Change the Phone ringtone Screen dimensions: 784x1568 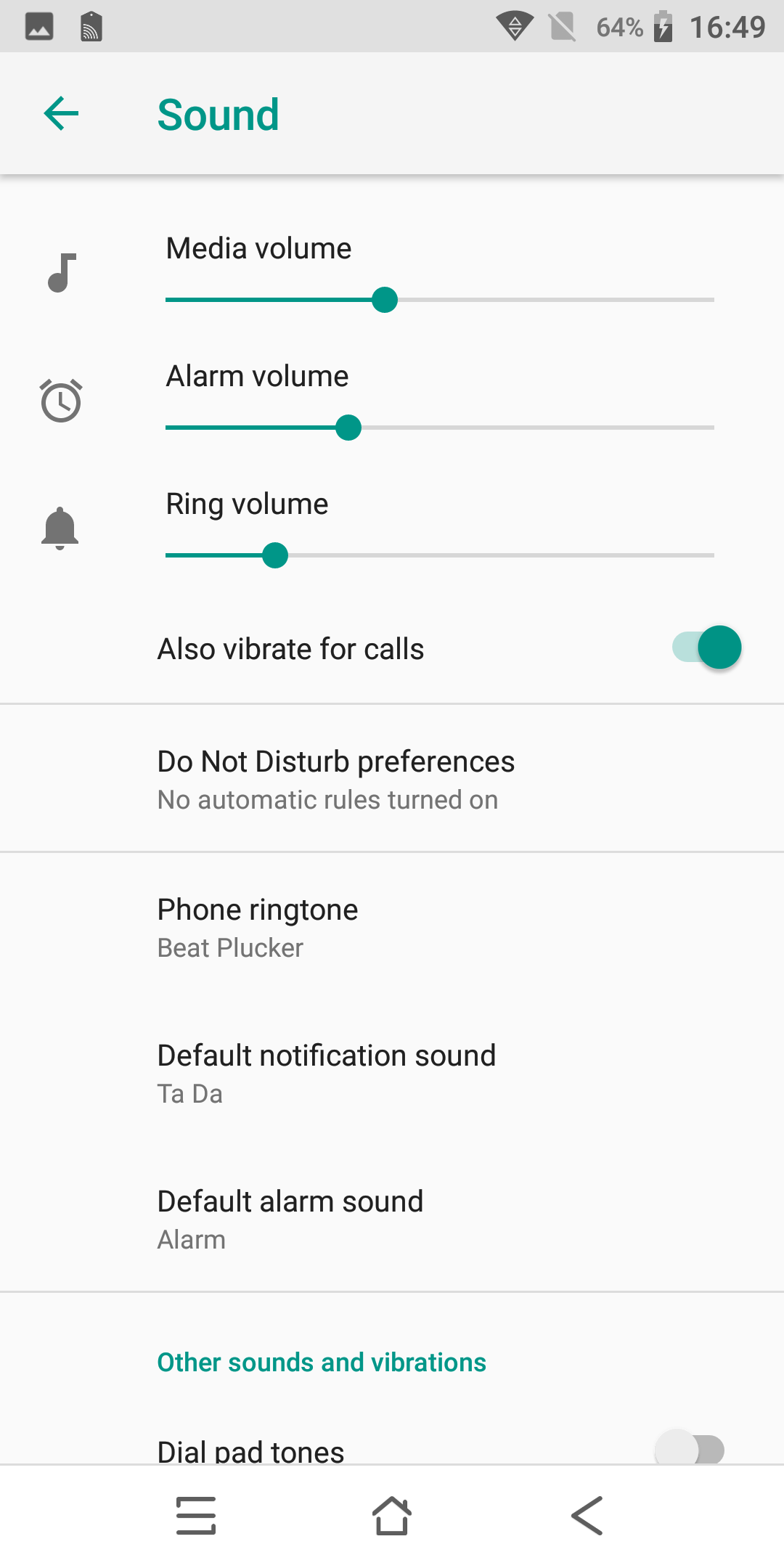click(x=392, y=926)
